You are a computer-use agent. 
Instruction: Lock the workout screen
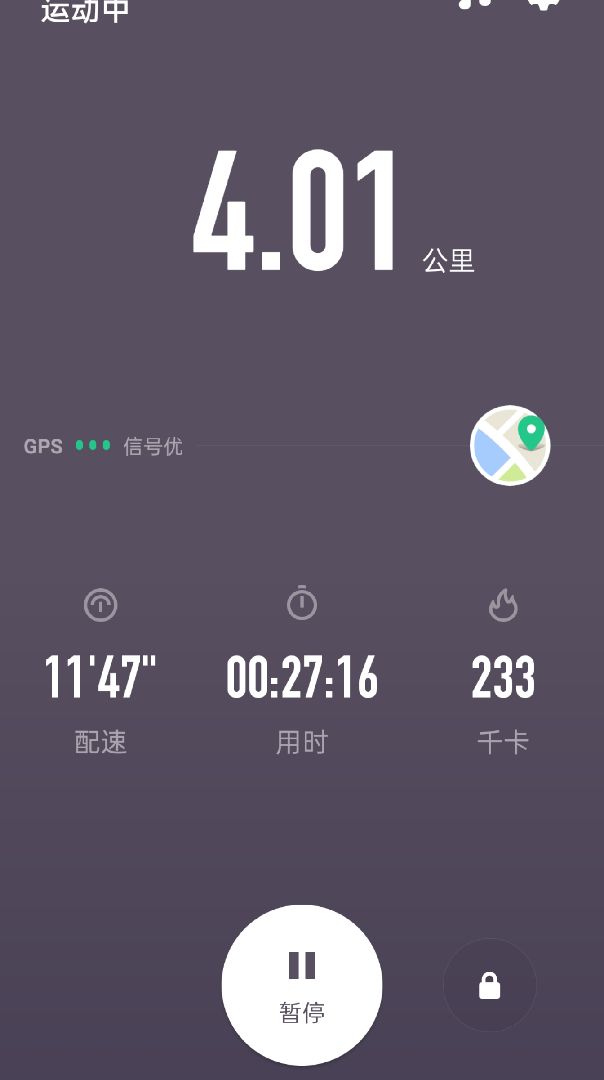(489, 986)
